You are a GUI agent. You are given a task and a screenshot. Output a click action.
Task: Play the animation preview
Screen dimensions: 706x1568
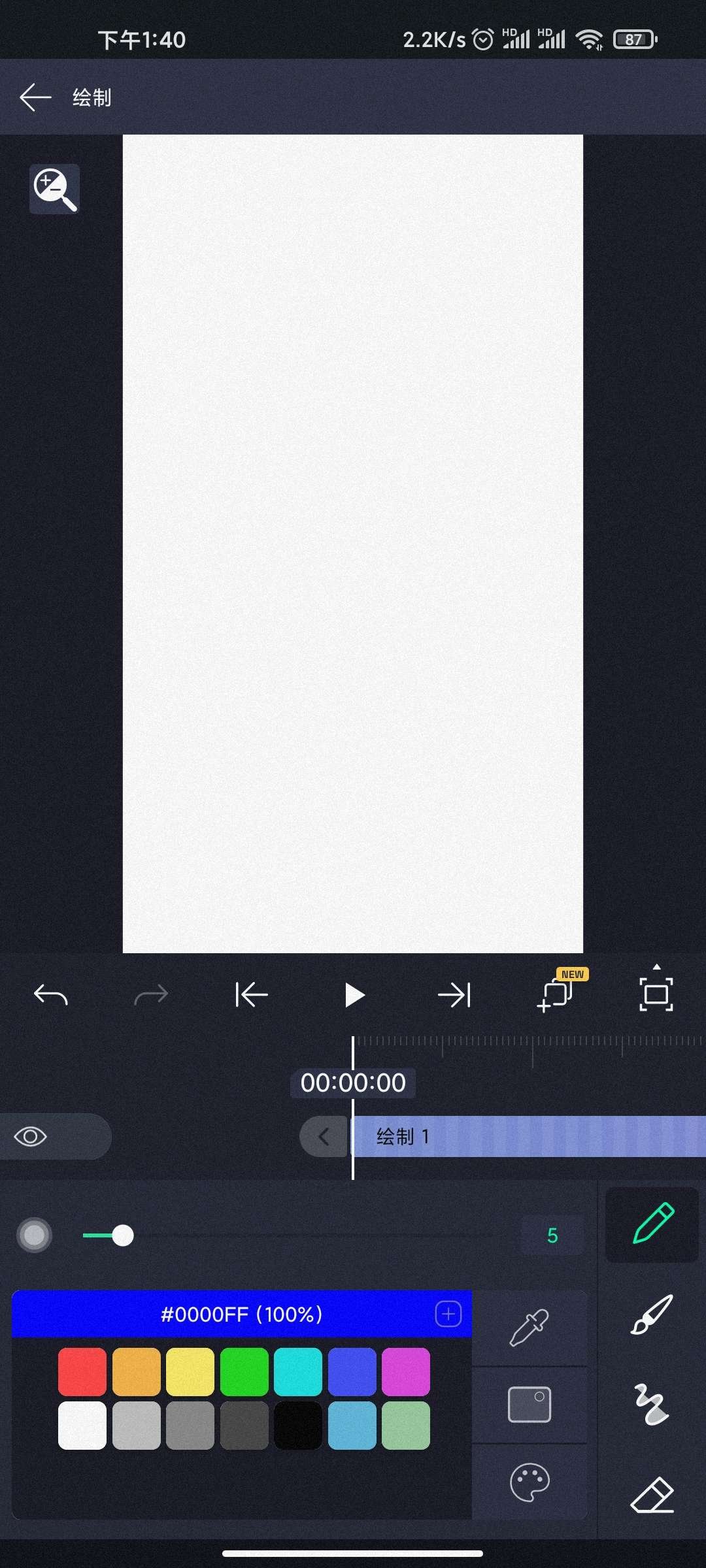pyautogui.click(x=354, y=994)
